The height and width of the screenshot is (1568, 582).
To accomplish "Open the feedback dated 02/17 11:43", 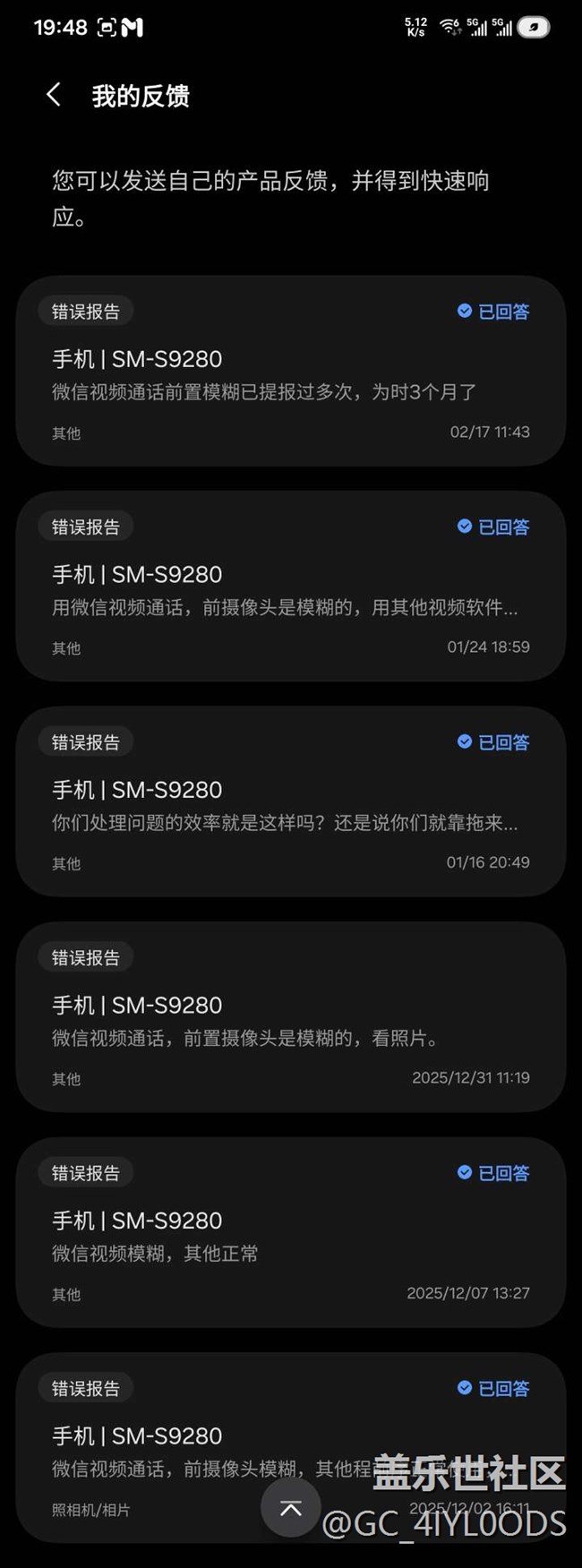I will [291, 371].
